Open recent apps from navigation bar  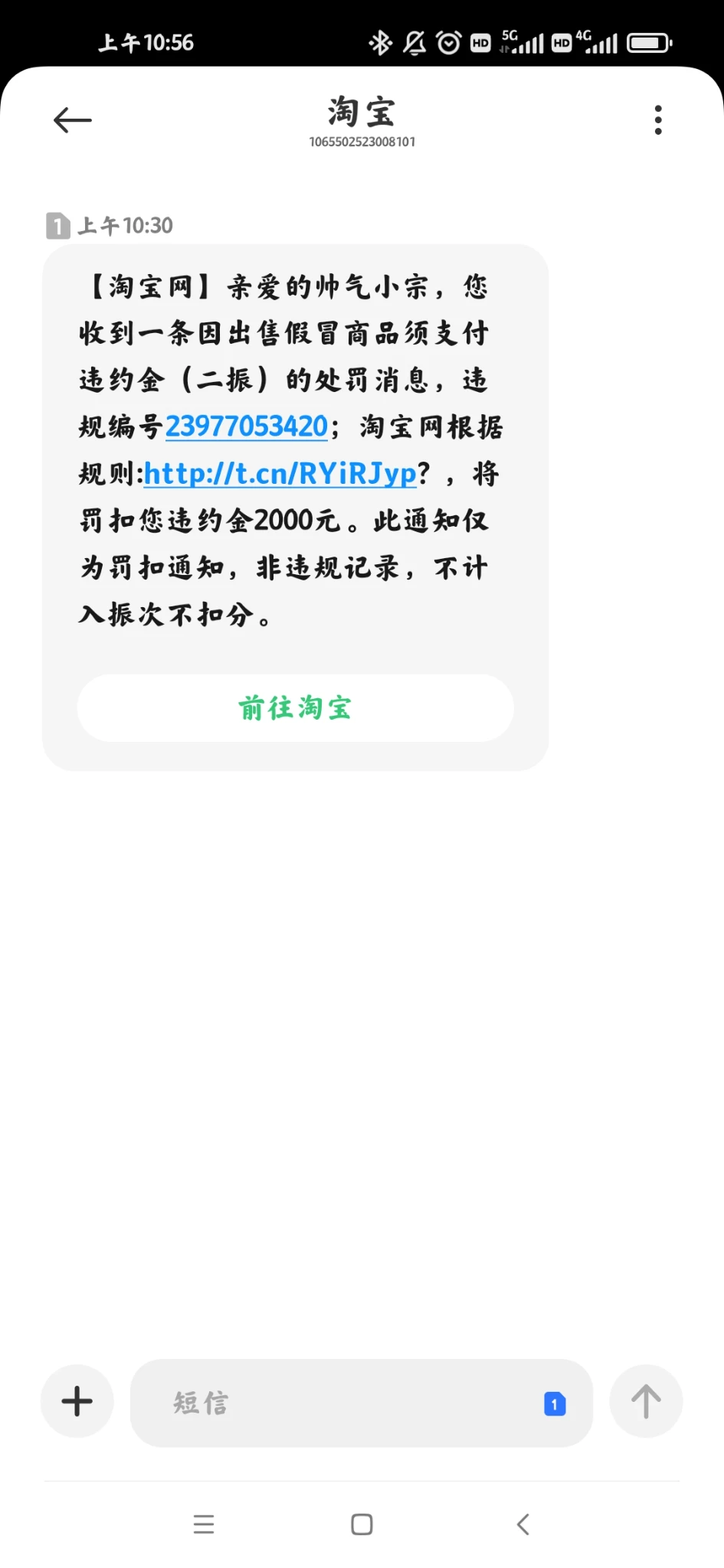(204, 1524)
